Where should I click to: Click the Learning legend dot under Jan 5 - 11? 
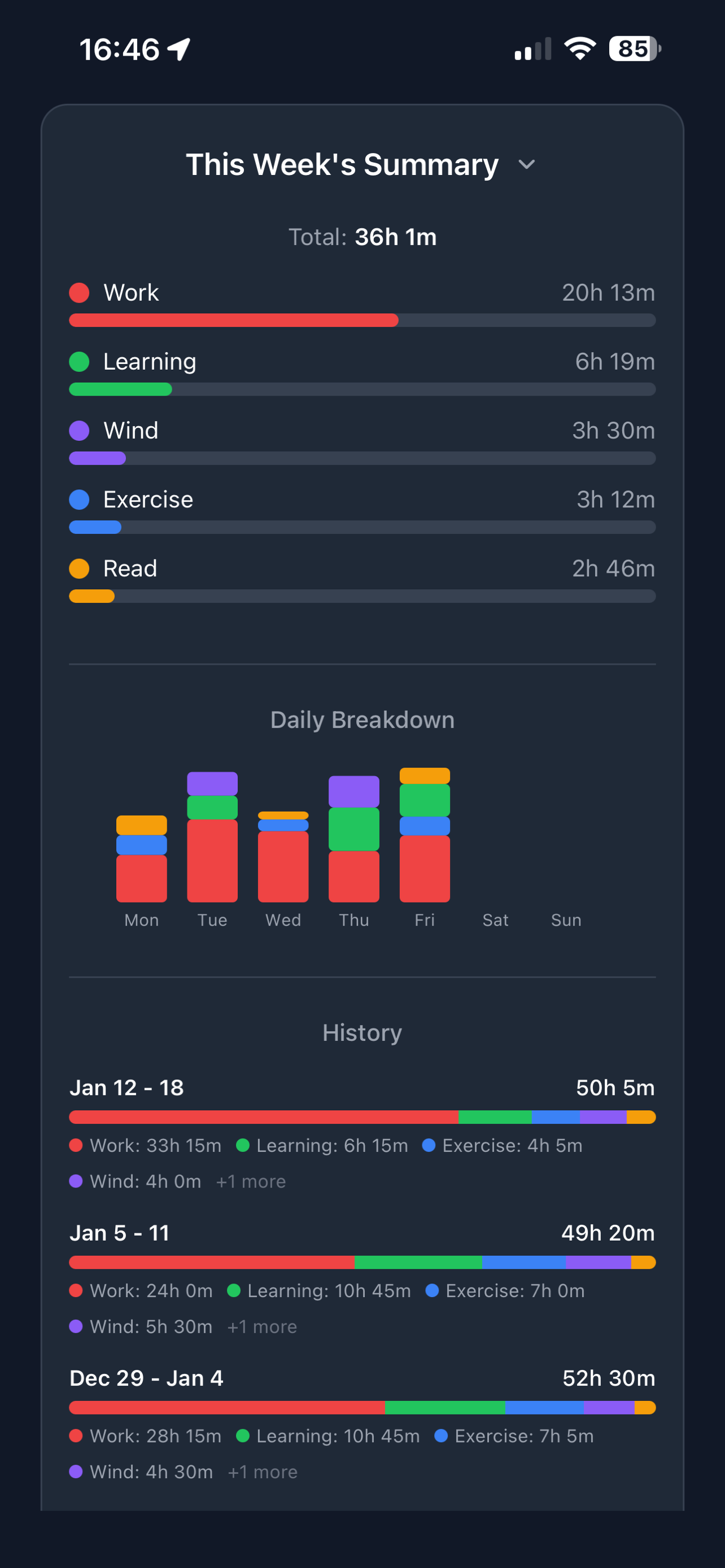[x=234, y=1290]
